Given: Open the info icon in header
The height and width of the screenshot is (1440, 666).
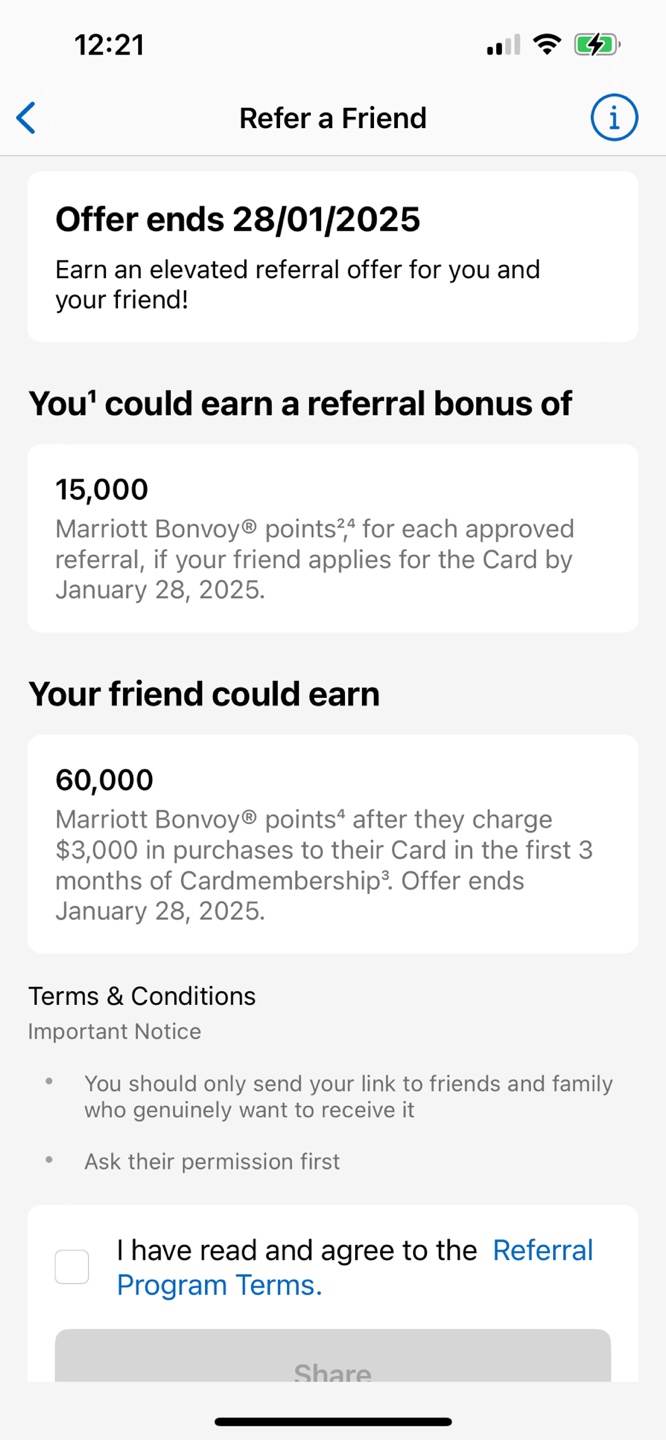Looking at the screenshot, I should coord(614,118).
